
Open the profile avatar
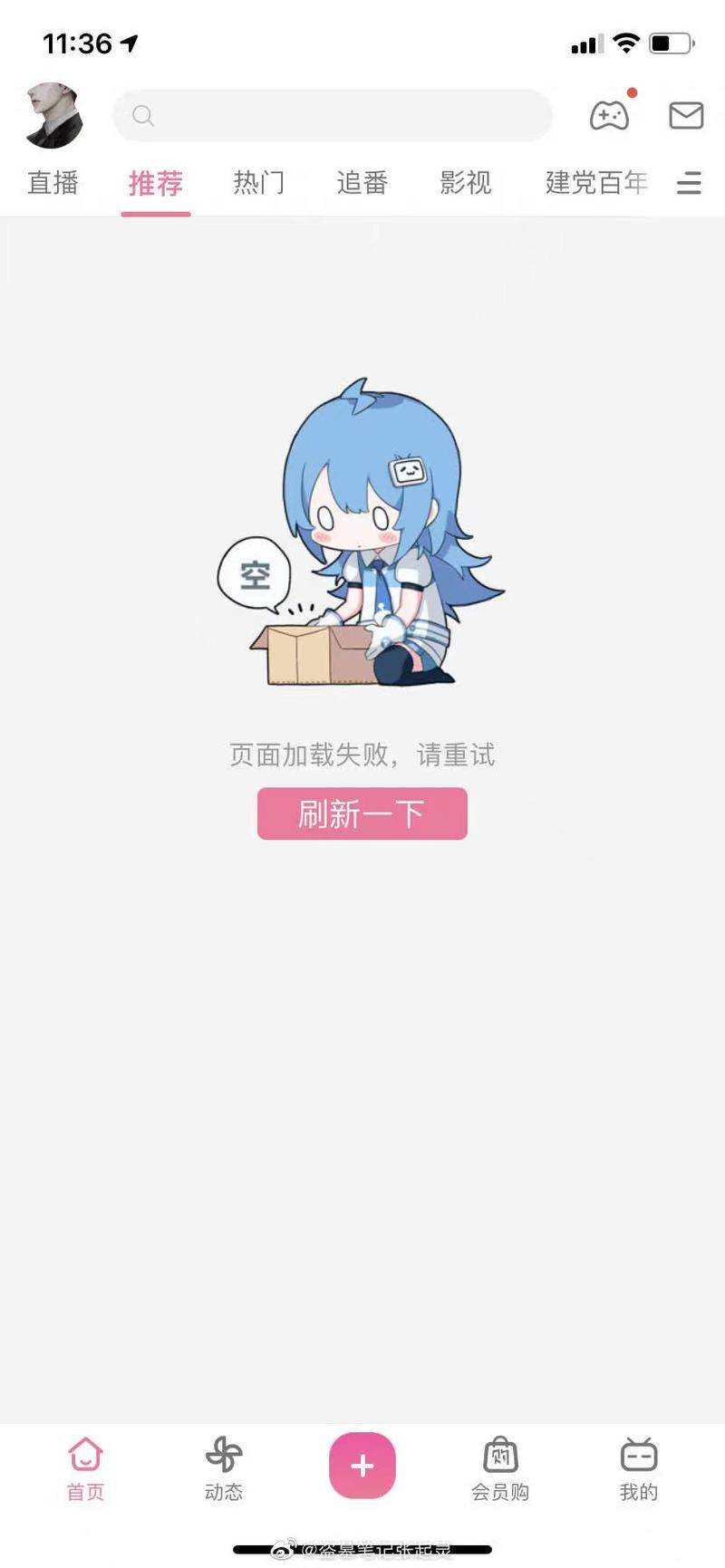click(x=53, y=115)
